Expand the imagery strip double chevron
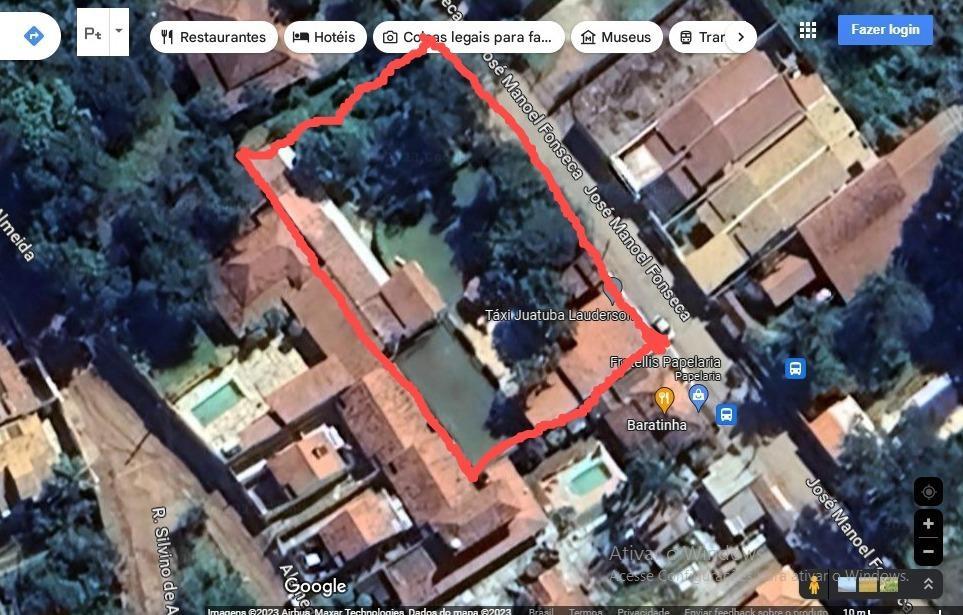Image resolution: width=963 pixels, height=615 pixels. point(928,584)
